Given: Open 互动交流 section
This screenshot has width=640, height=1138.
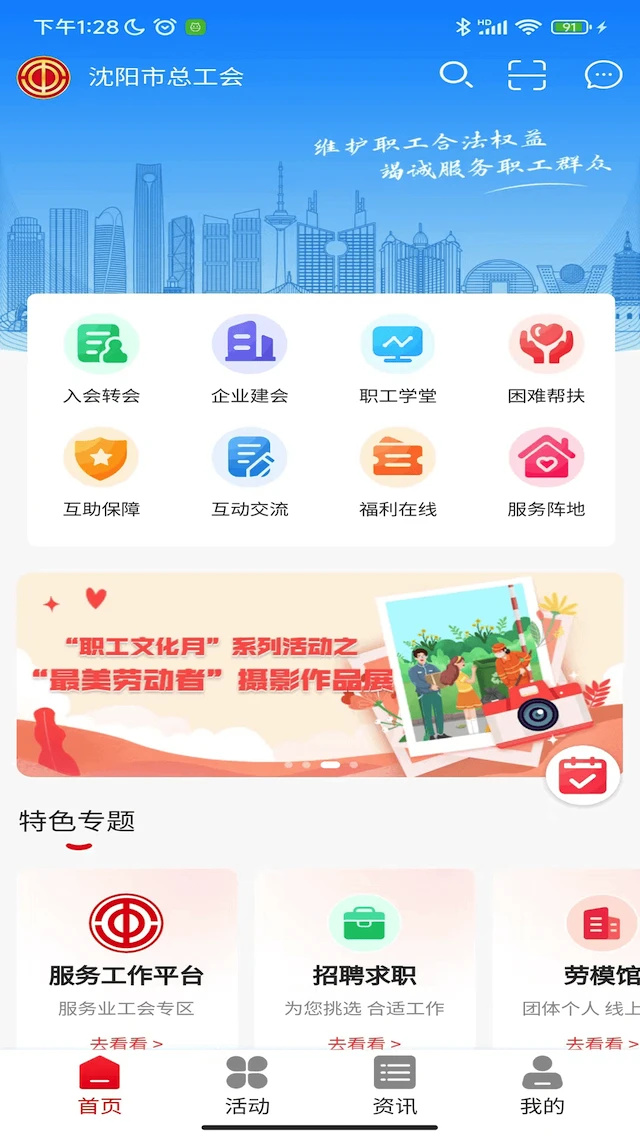Looking at the screenshot, I should coord(249,473).
